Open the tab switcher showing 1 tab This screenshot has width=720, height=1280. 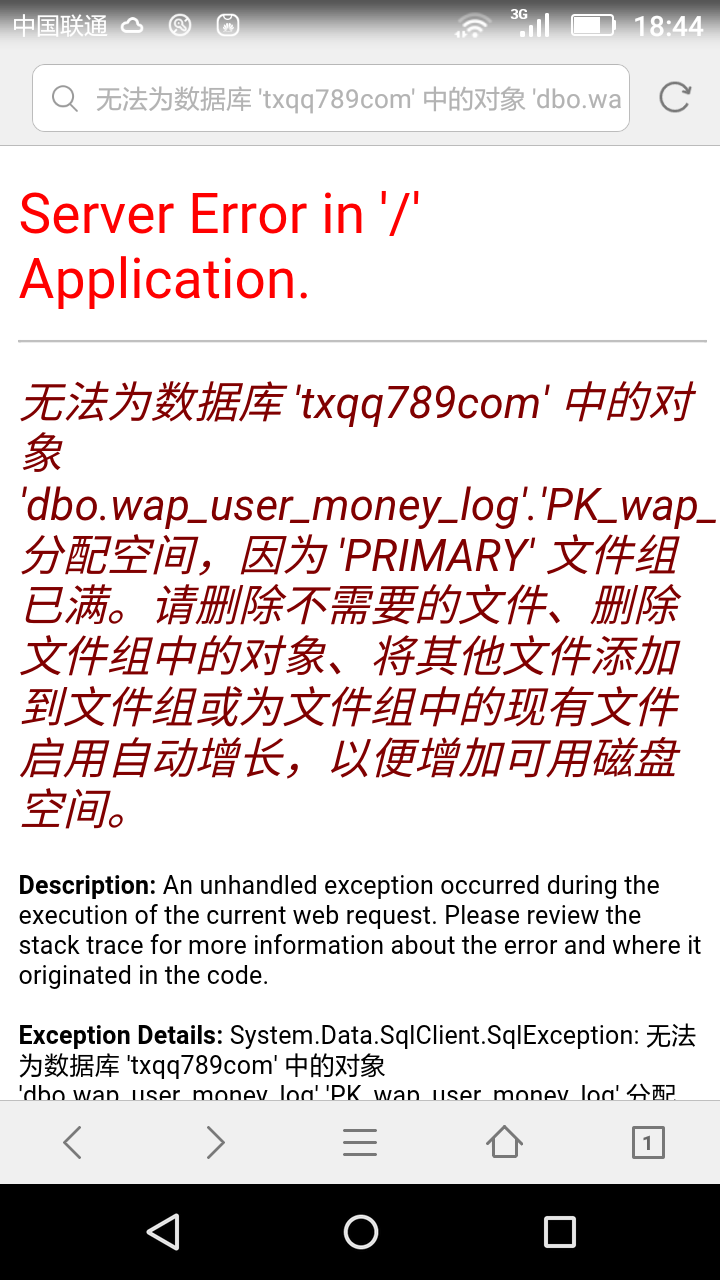coord(648,1142)
